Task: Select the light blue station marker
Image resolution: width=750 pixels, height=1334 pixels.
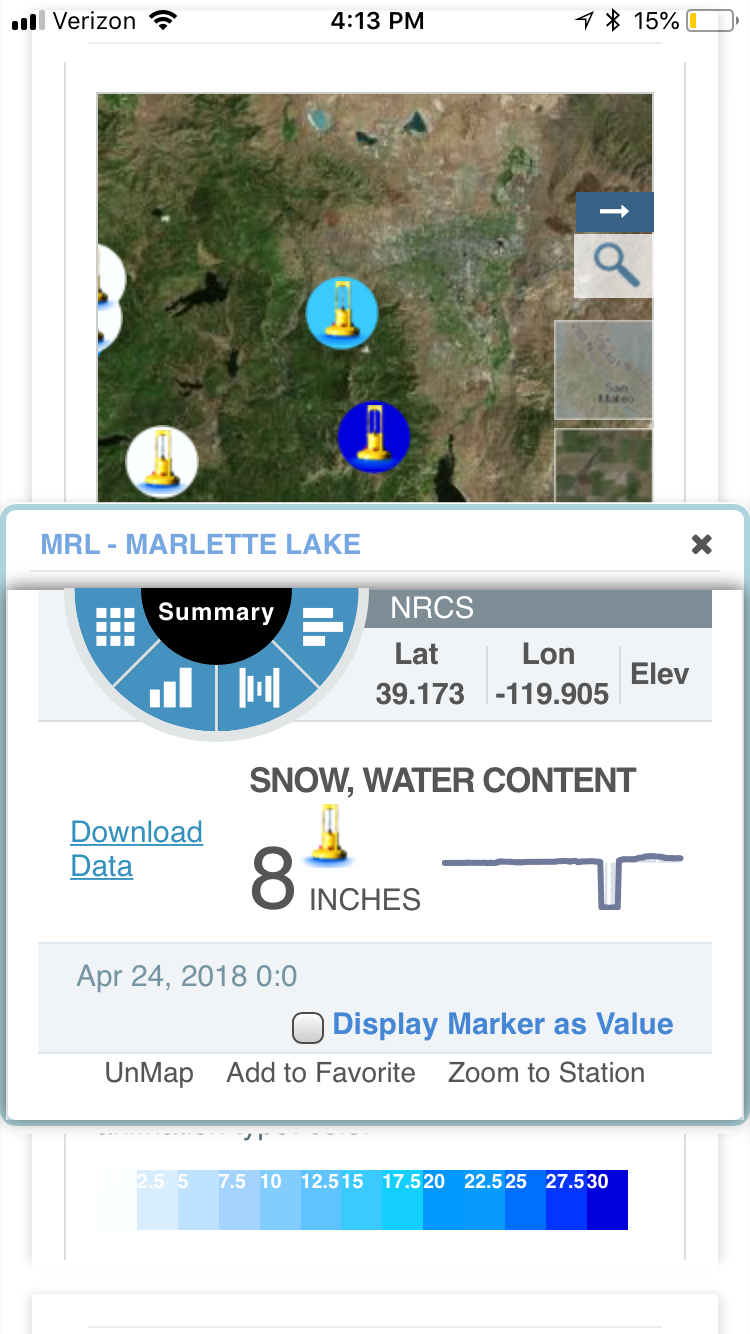Action: 342,313
